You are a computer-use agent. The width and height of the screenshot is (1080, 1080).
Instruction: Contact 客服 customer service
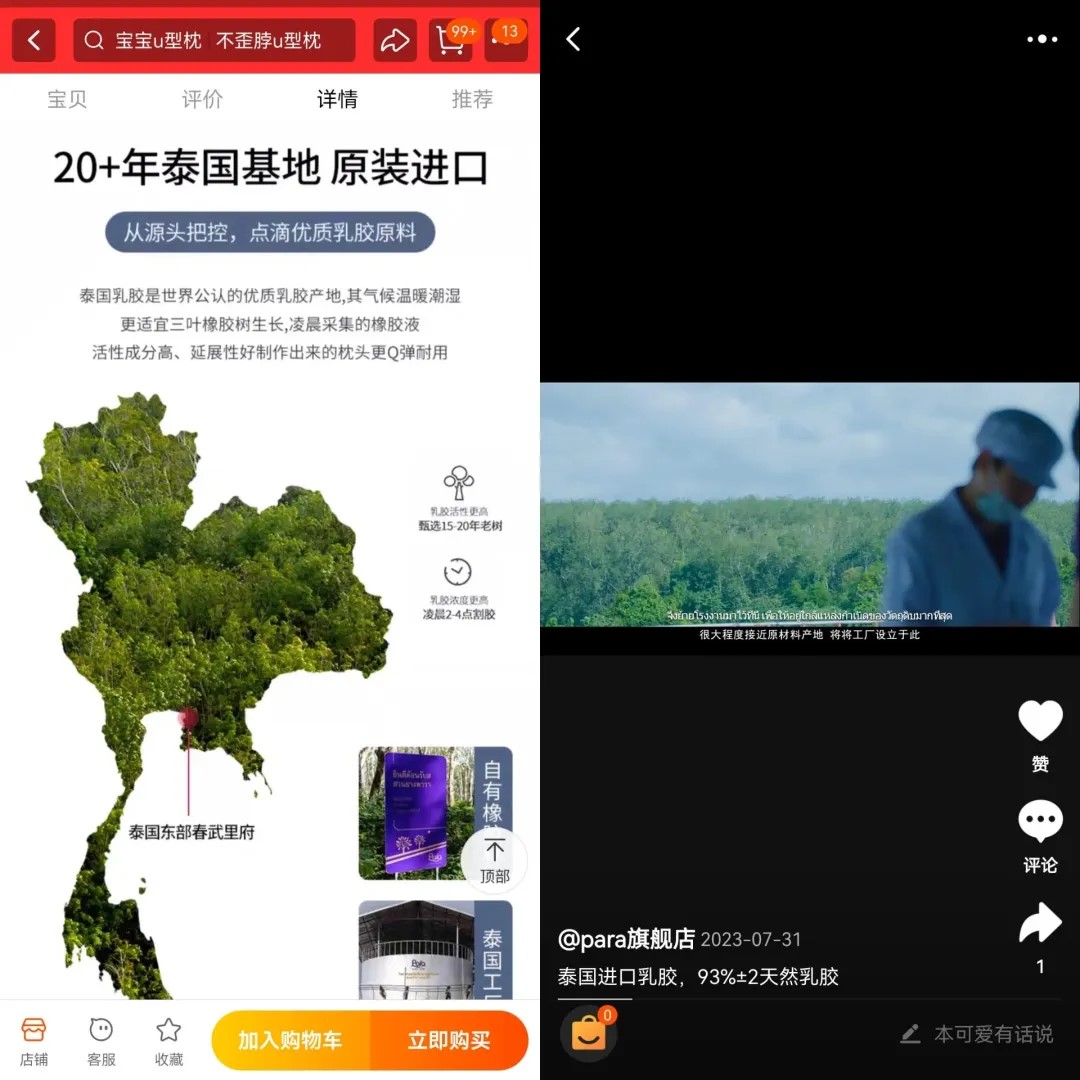[101, 1040]
